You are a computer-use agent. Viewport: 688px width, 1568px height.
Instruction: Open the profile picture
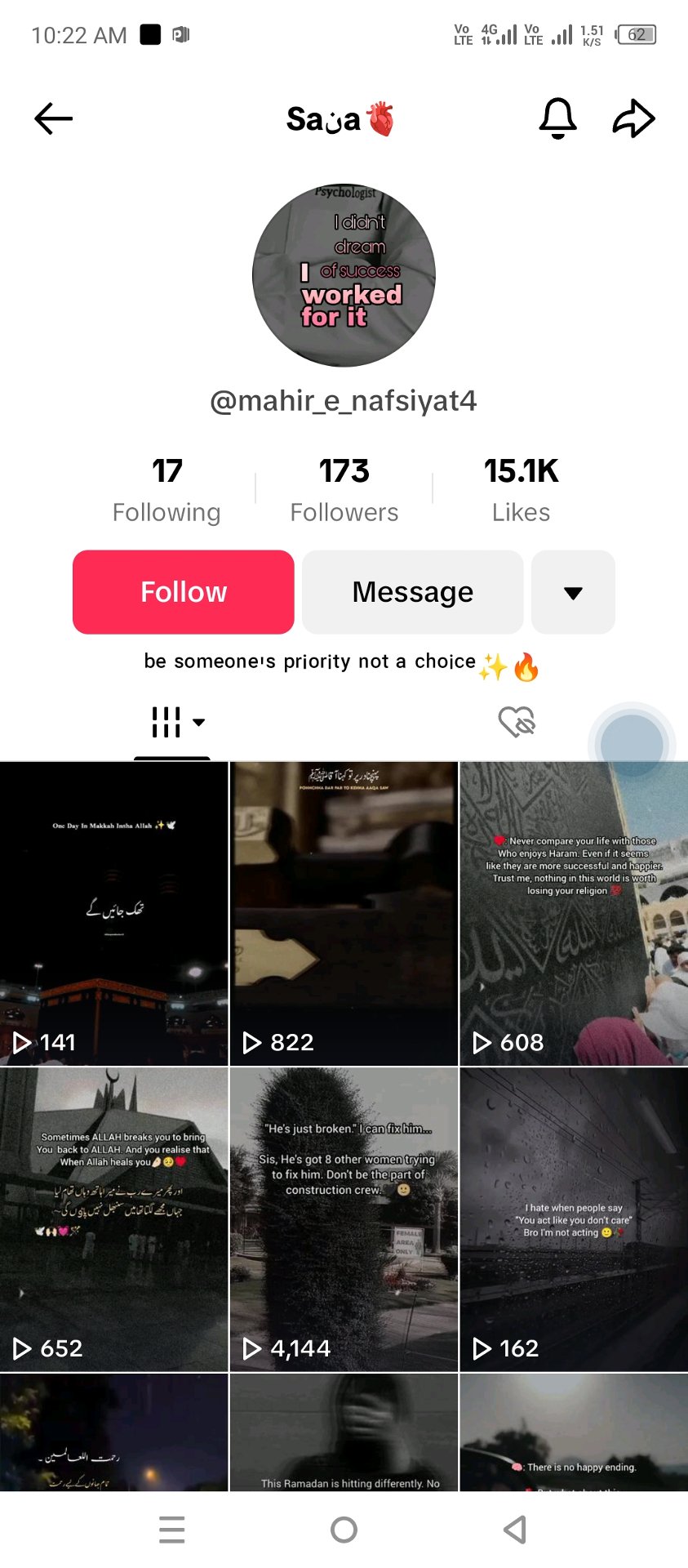(x=344, y=275)
